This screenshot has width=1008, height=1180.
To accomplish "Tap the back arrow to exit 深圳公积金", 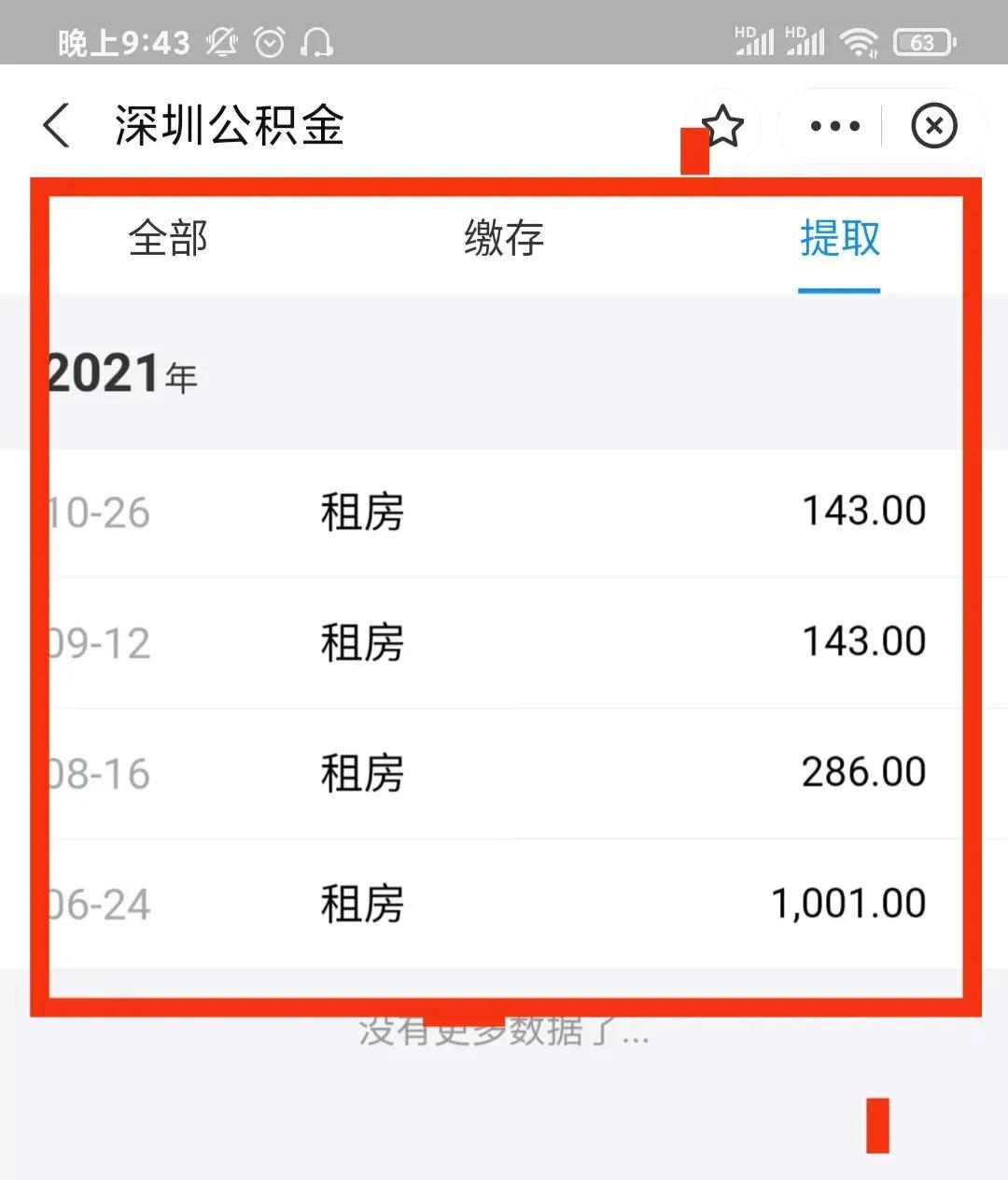I will [x=55, y=126].
